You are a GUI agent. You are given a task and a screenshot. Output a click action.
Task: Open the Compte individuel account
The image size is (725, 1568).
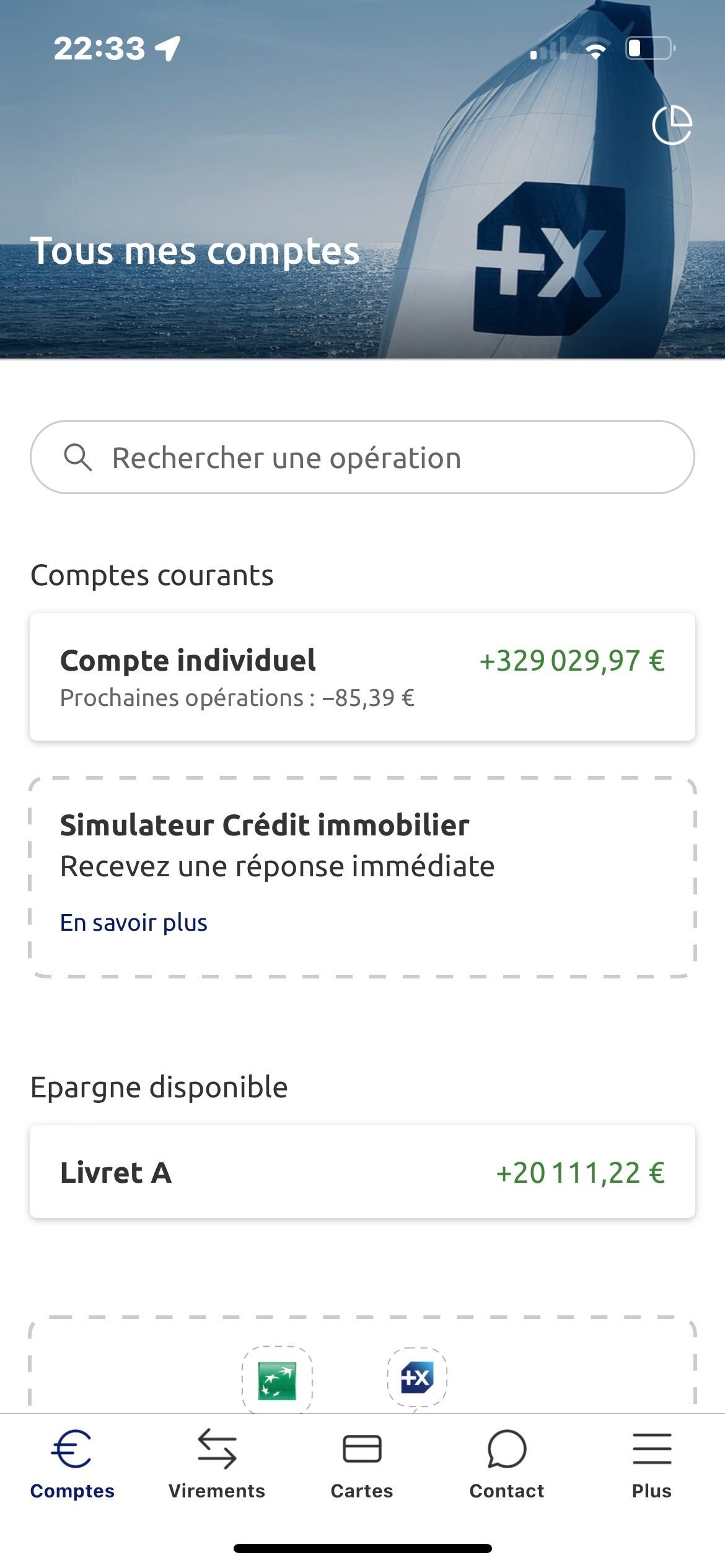pyautogui.click(x=362, y=677)
